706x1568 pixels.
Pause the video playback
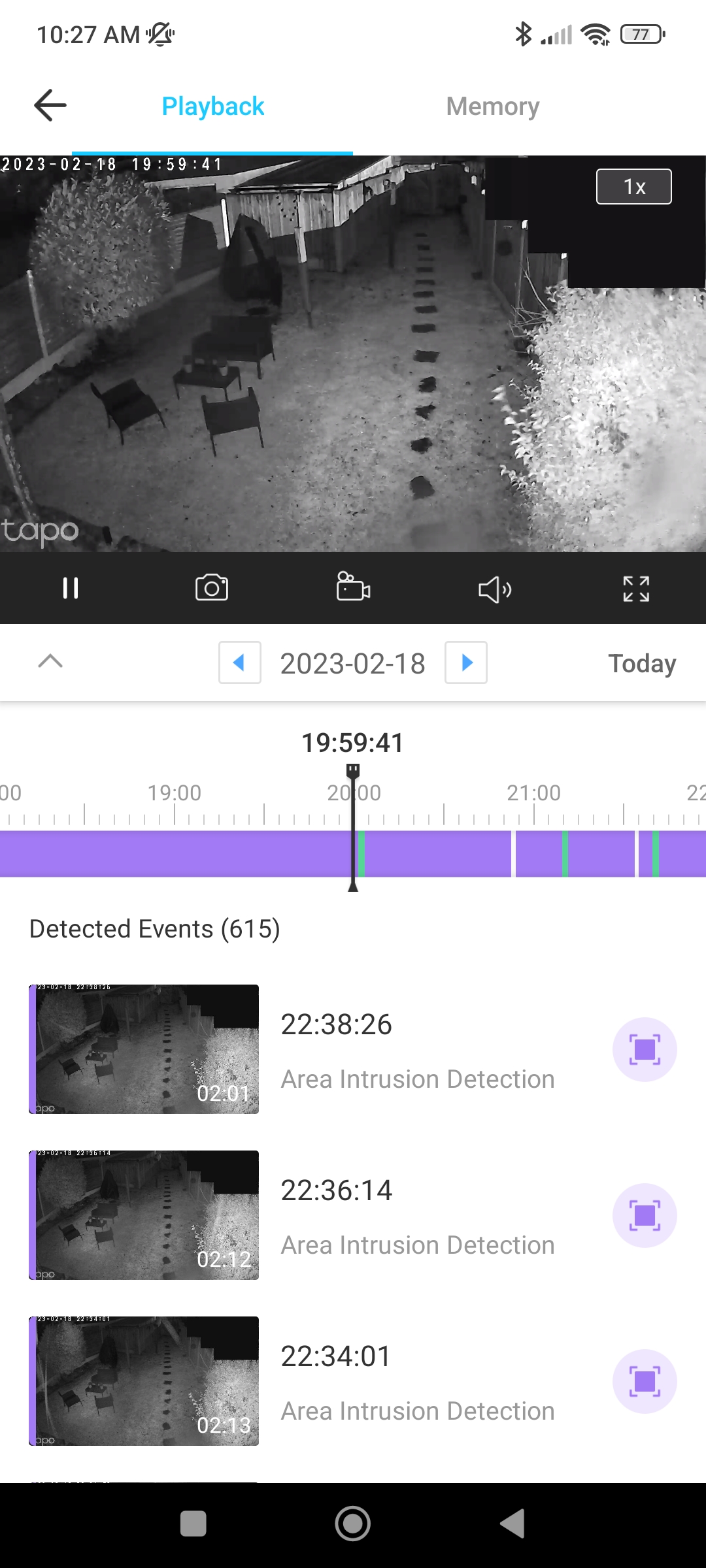pyautogui.click(x=70, y=588)
